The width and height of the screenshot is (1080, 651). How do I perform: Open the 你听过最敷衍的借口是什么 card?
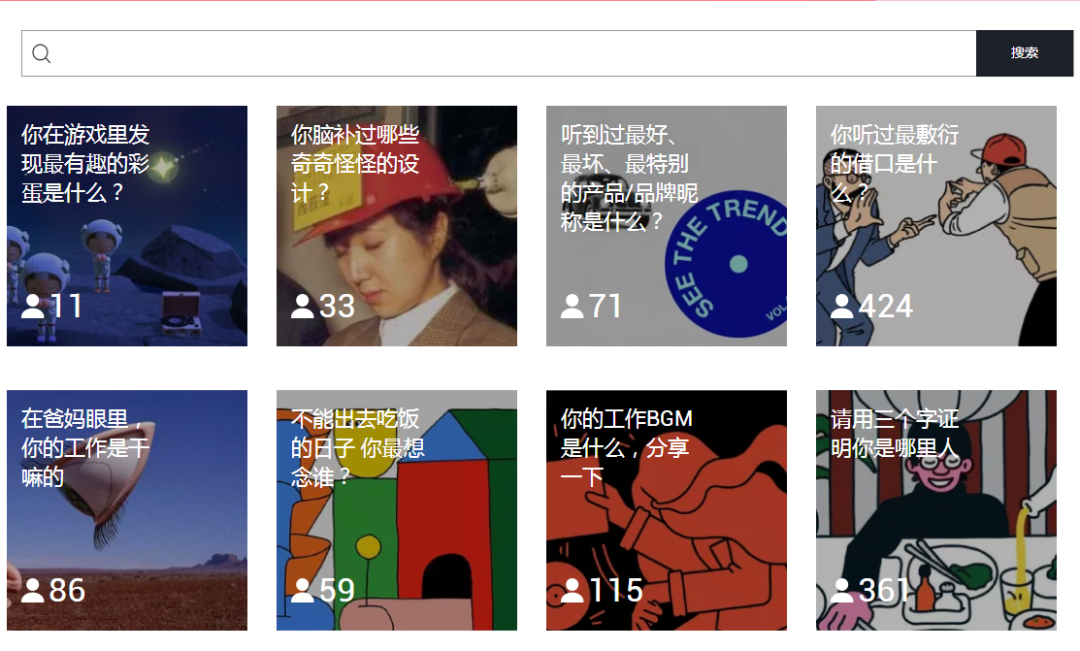(x=936, y=226)
